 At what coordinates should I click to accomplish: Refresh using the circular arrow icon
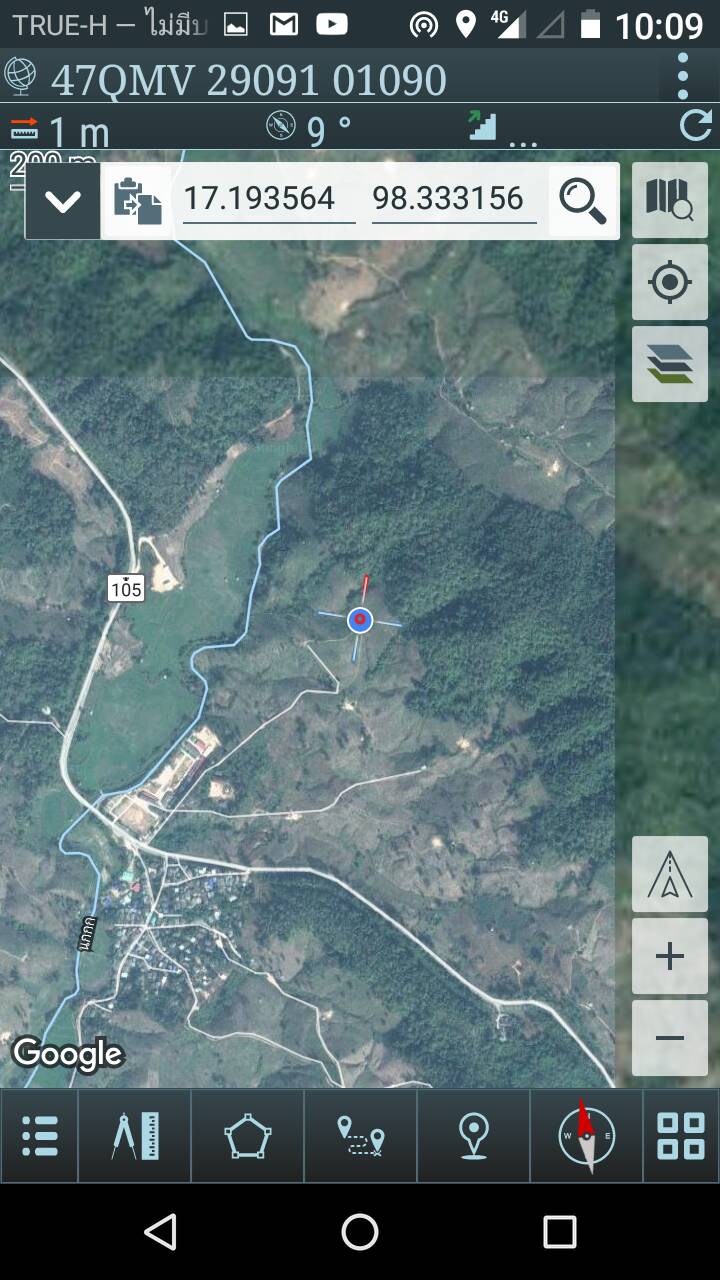[695, 126]
